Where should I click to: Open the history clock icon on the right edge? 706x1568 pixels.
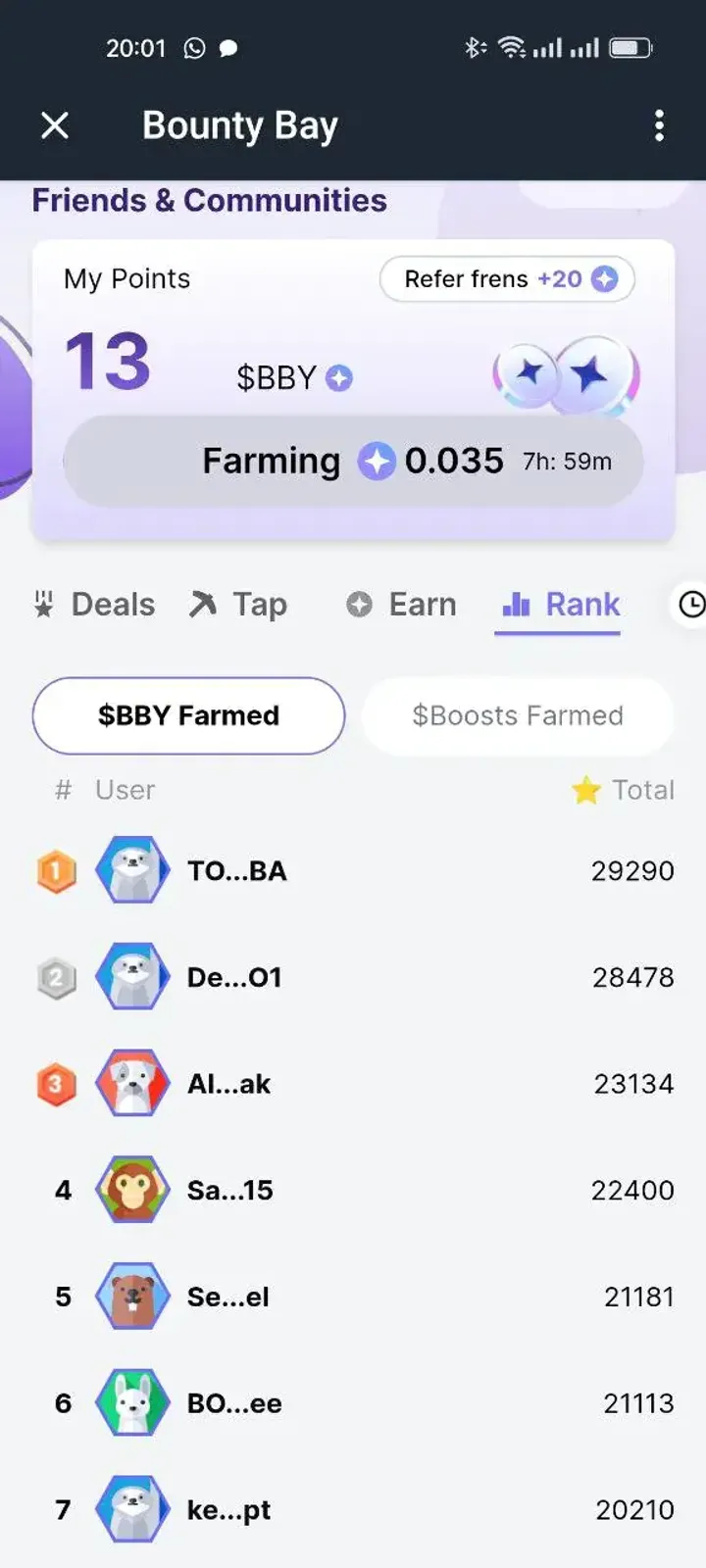693,606
